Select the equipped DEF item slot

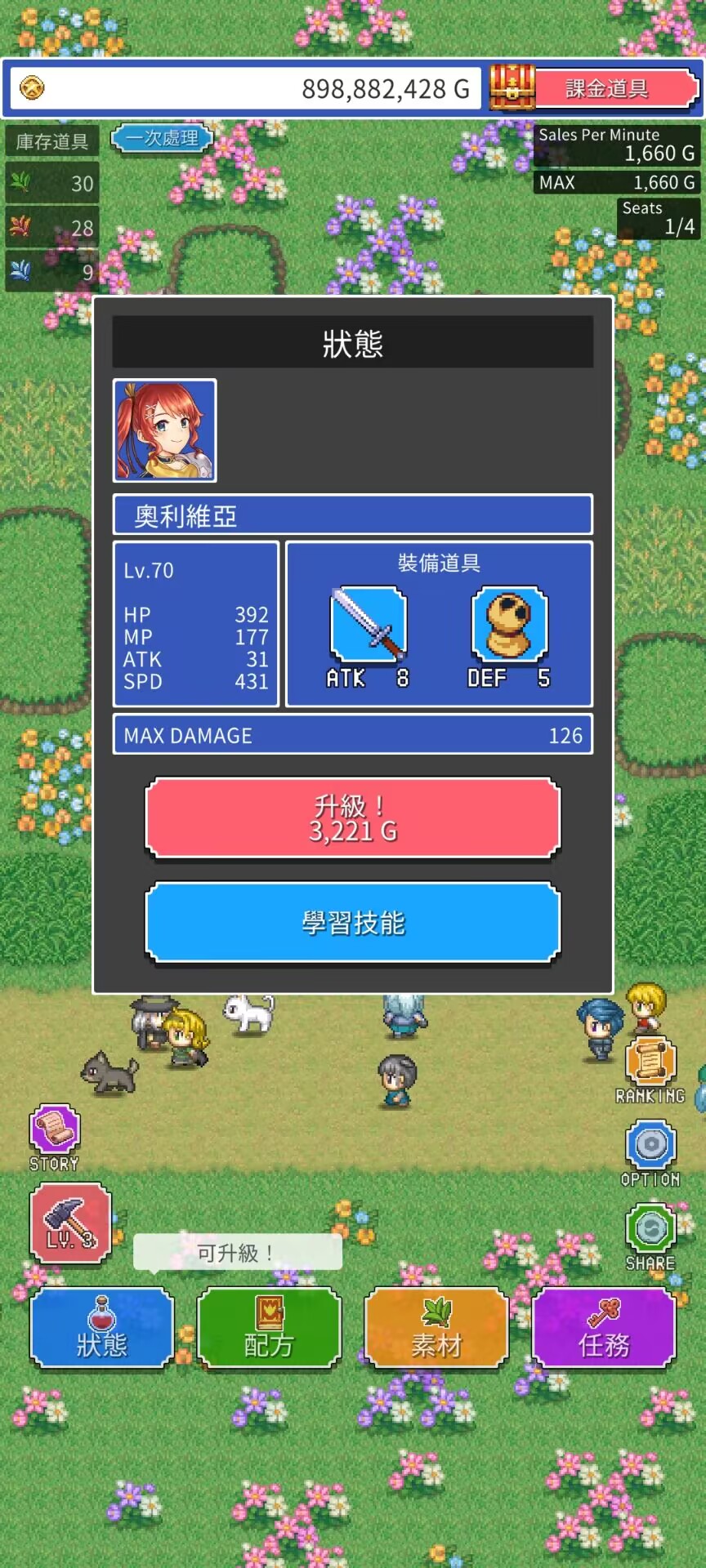pyautogui.click(x=509, y=625)
